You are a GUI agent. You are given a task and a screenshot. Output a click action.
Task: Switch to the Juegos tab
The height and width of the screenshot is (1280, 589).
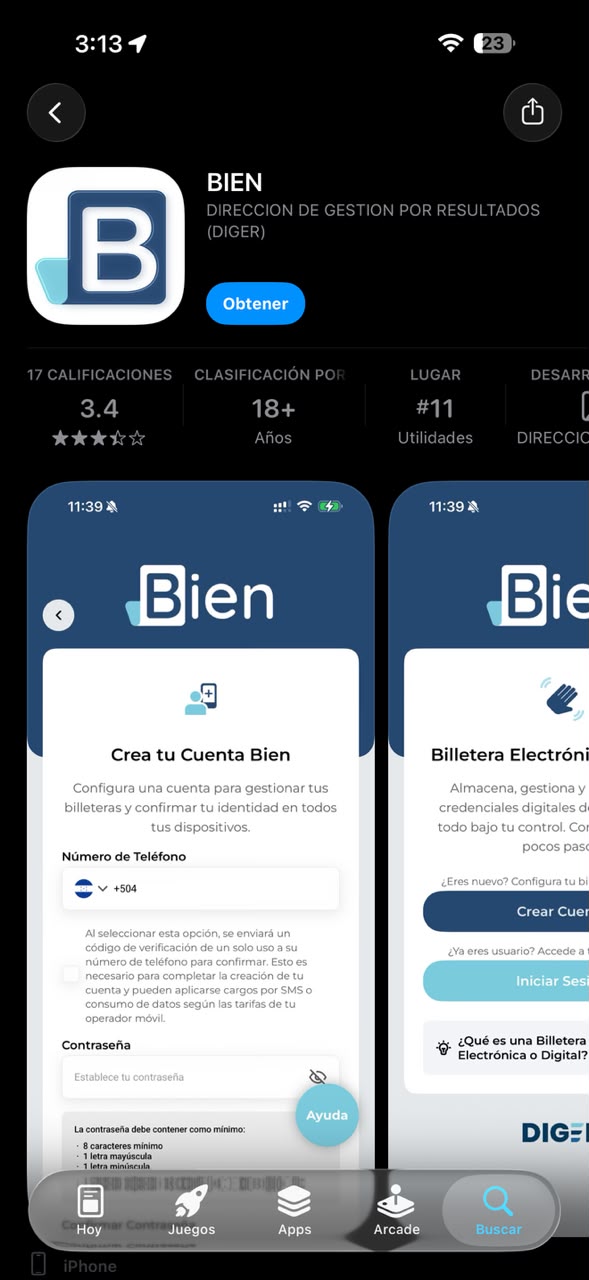pyautogui.click(x=191, y=1211)
